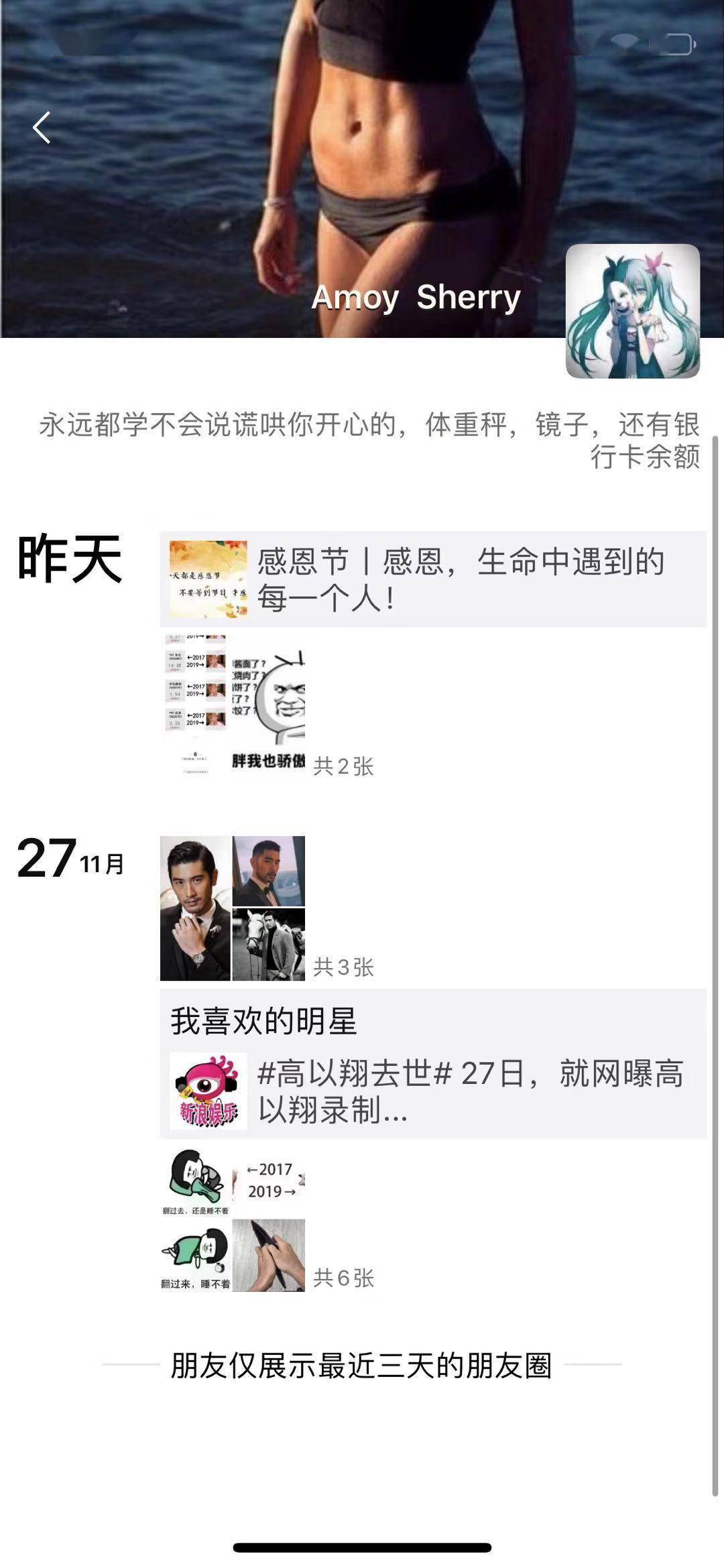Go back using the top-left arrow
The height and width of the screenshot is (1568, 724).
tap(42, 127)
